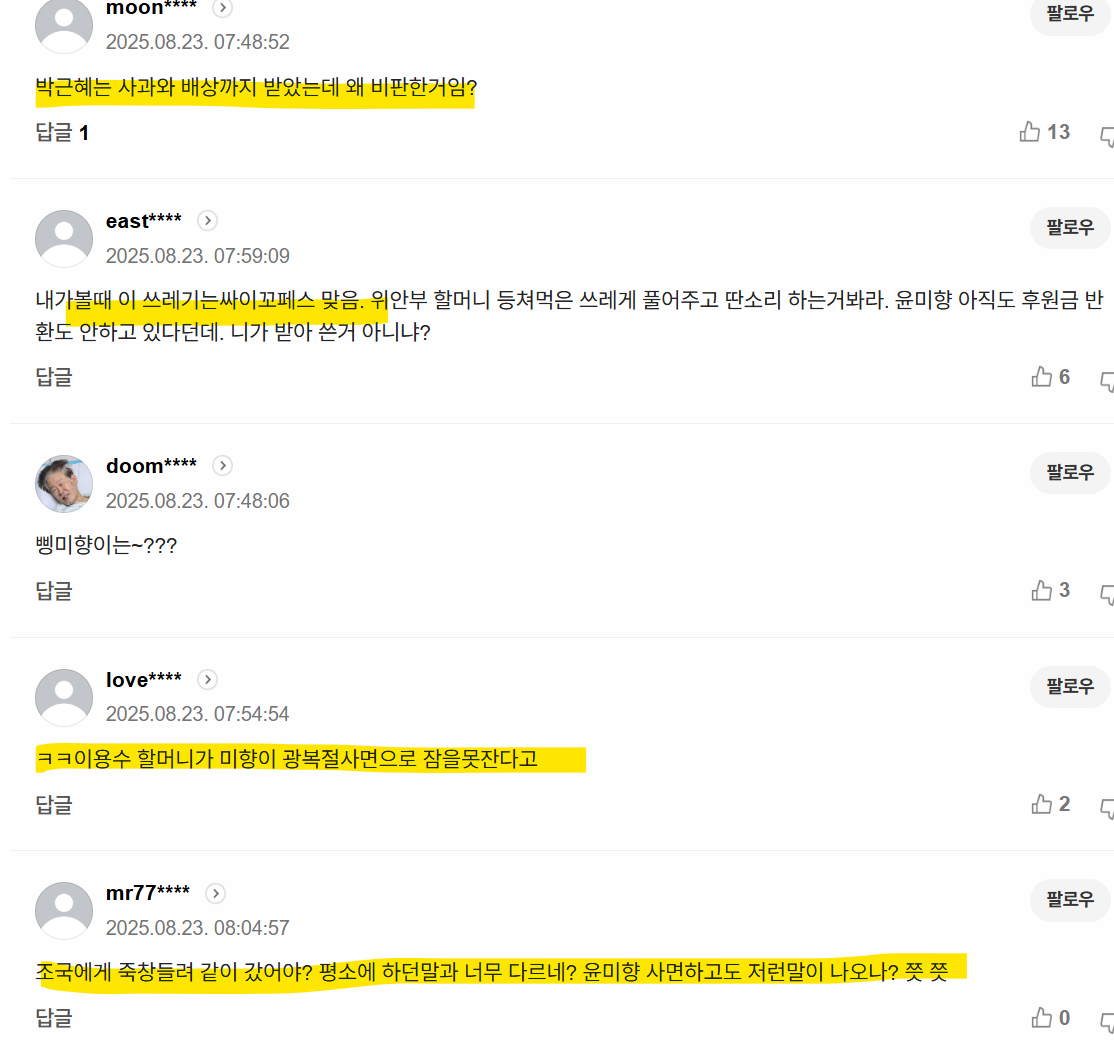
Task: Open mr77****'s profile arrow
Action: [x=215, y=894]
